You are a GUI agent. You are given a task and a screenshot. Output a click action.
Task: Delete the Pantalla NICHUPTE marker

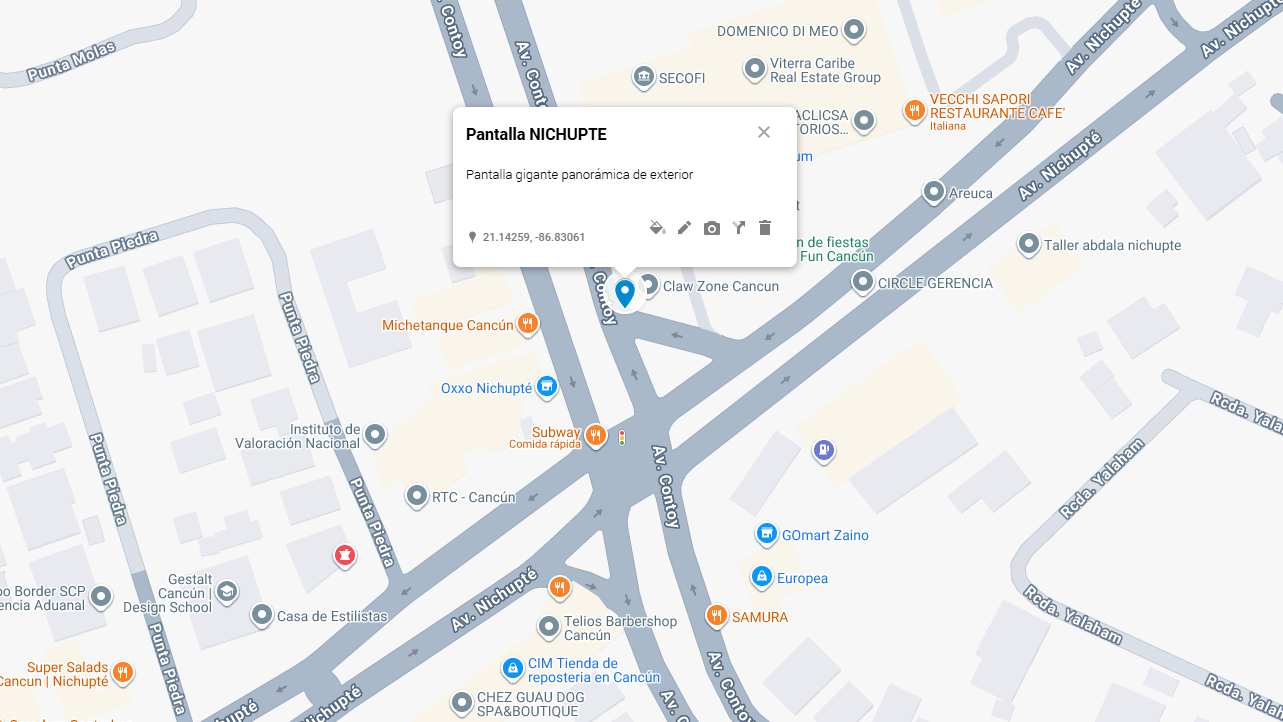pyautogui.click(x=765, y=228)
